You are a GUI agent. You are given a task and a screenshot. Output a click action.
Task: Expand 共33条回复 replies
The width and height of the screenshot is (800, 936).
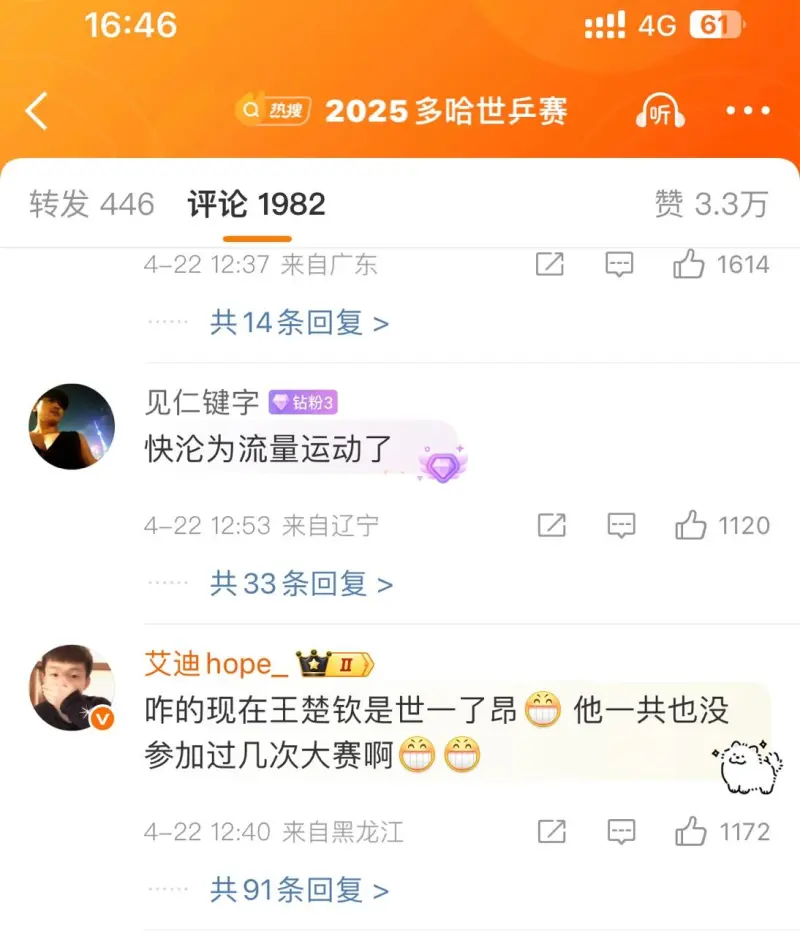point(301,584)
